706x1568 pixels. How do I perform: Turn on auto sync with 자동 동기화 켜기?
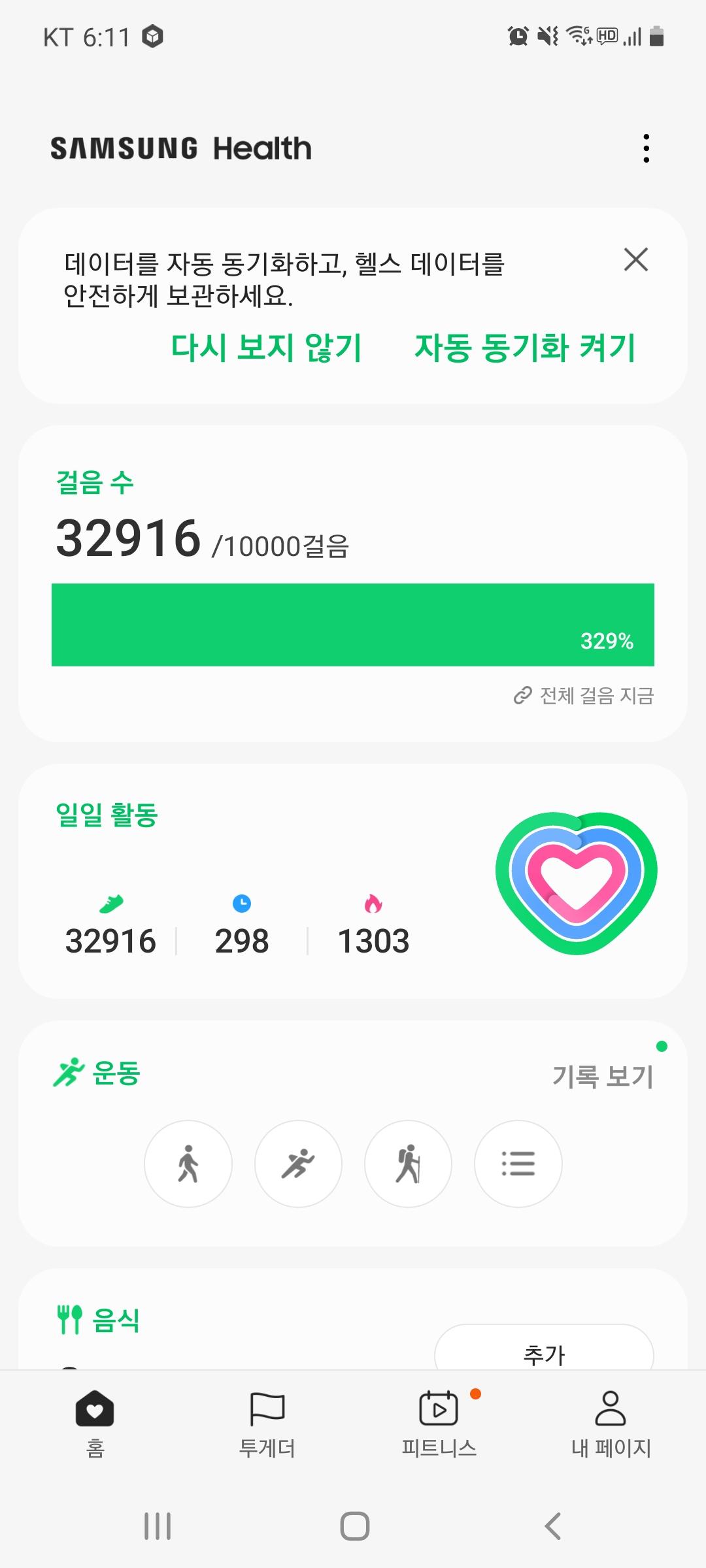[x=525, y=347]
